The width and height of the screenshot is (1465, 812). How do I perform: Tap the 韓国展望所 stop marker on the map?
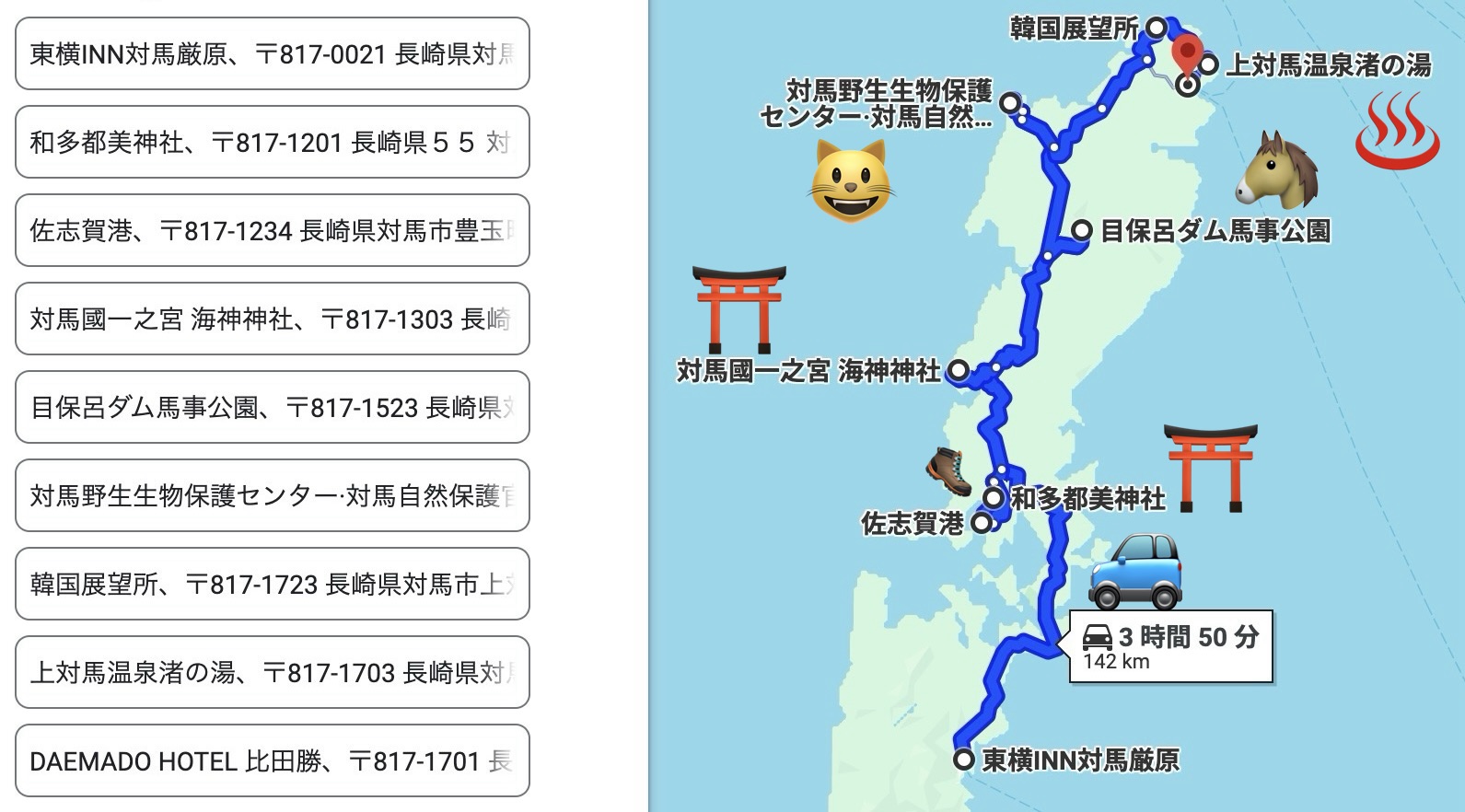click(x=1156, y=28)
